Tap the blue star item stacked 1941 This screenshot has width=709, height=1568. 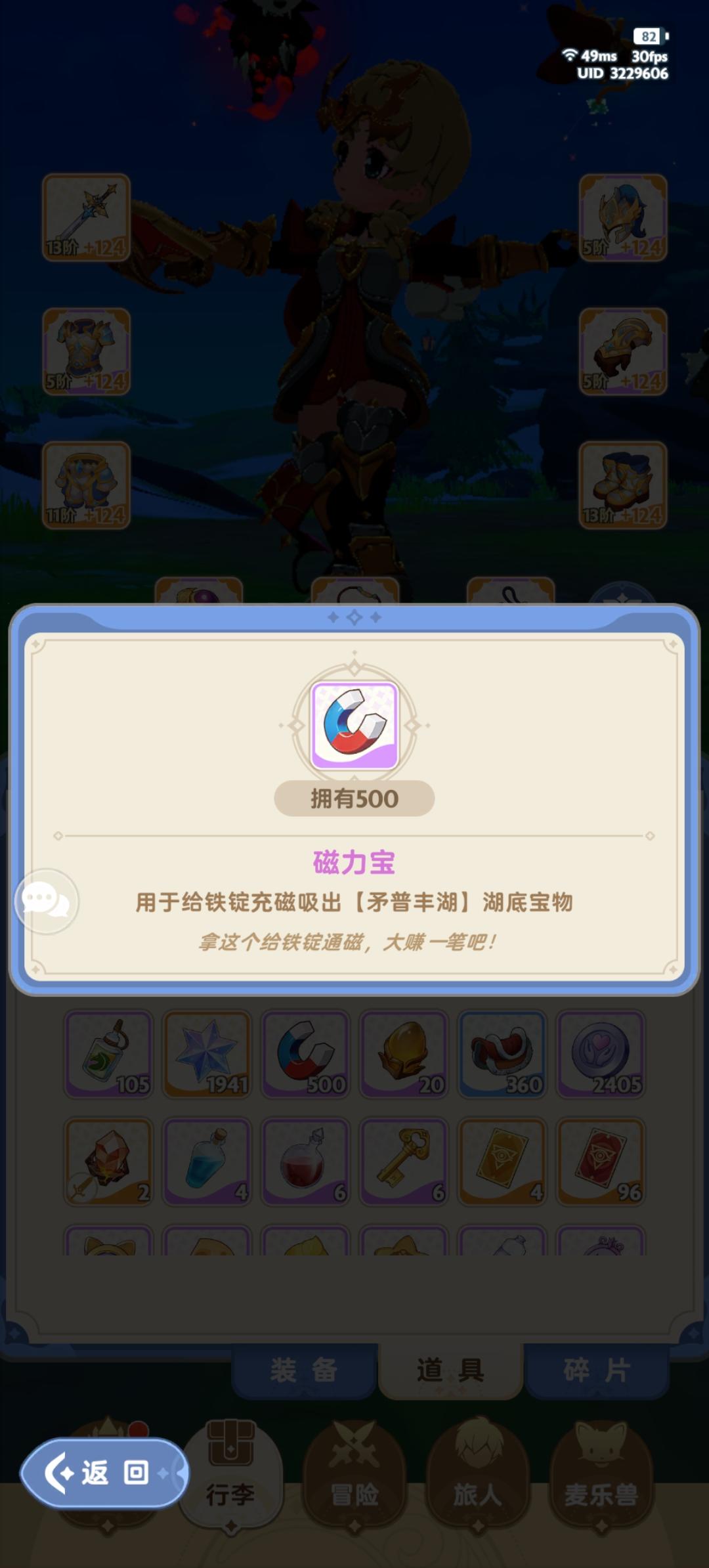tap(209, 1051)
